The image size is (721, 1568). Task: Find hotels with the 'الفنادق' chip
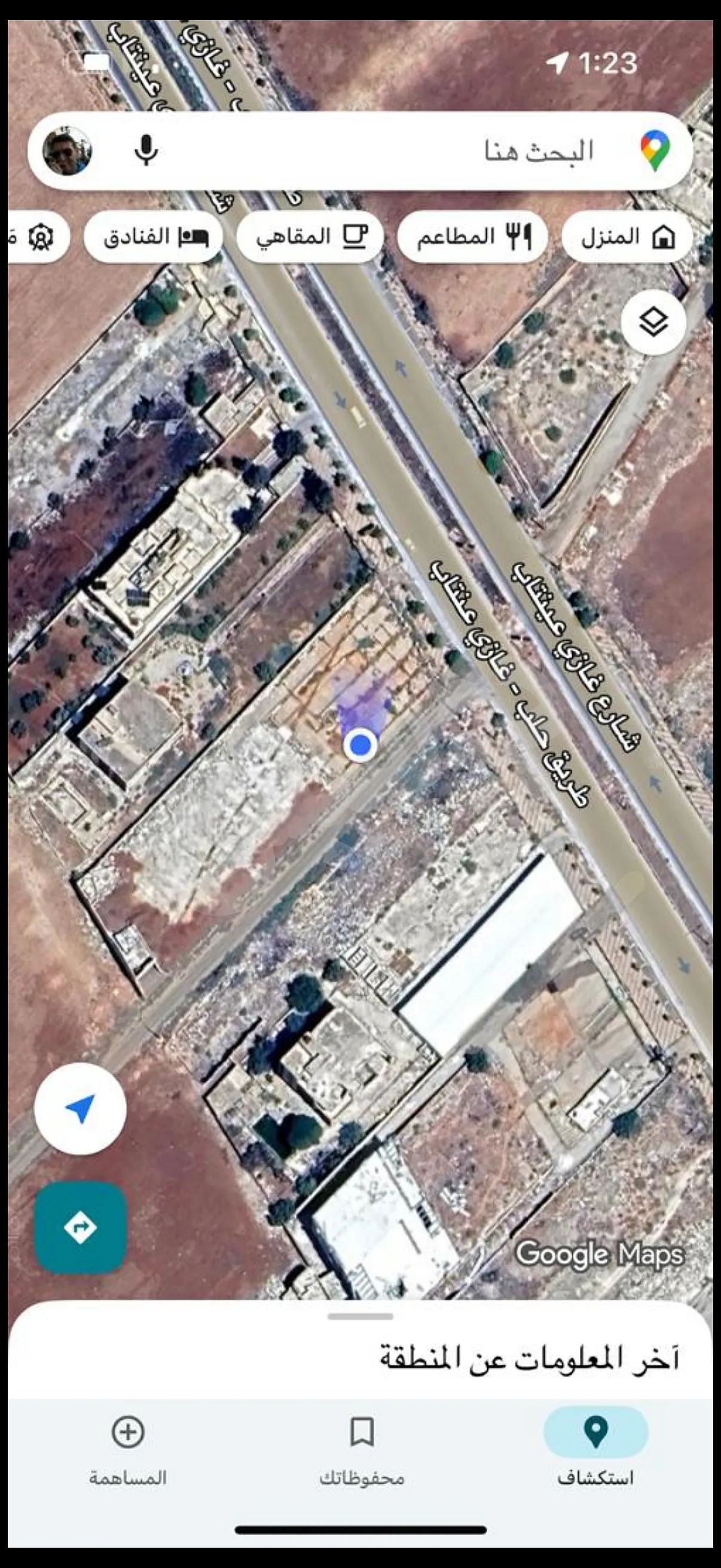[x=153, y=237]
